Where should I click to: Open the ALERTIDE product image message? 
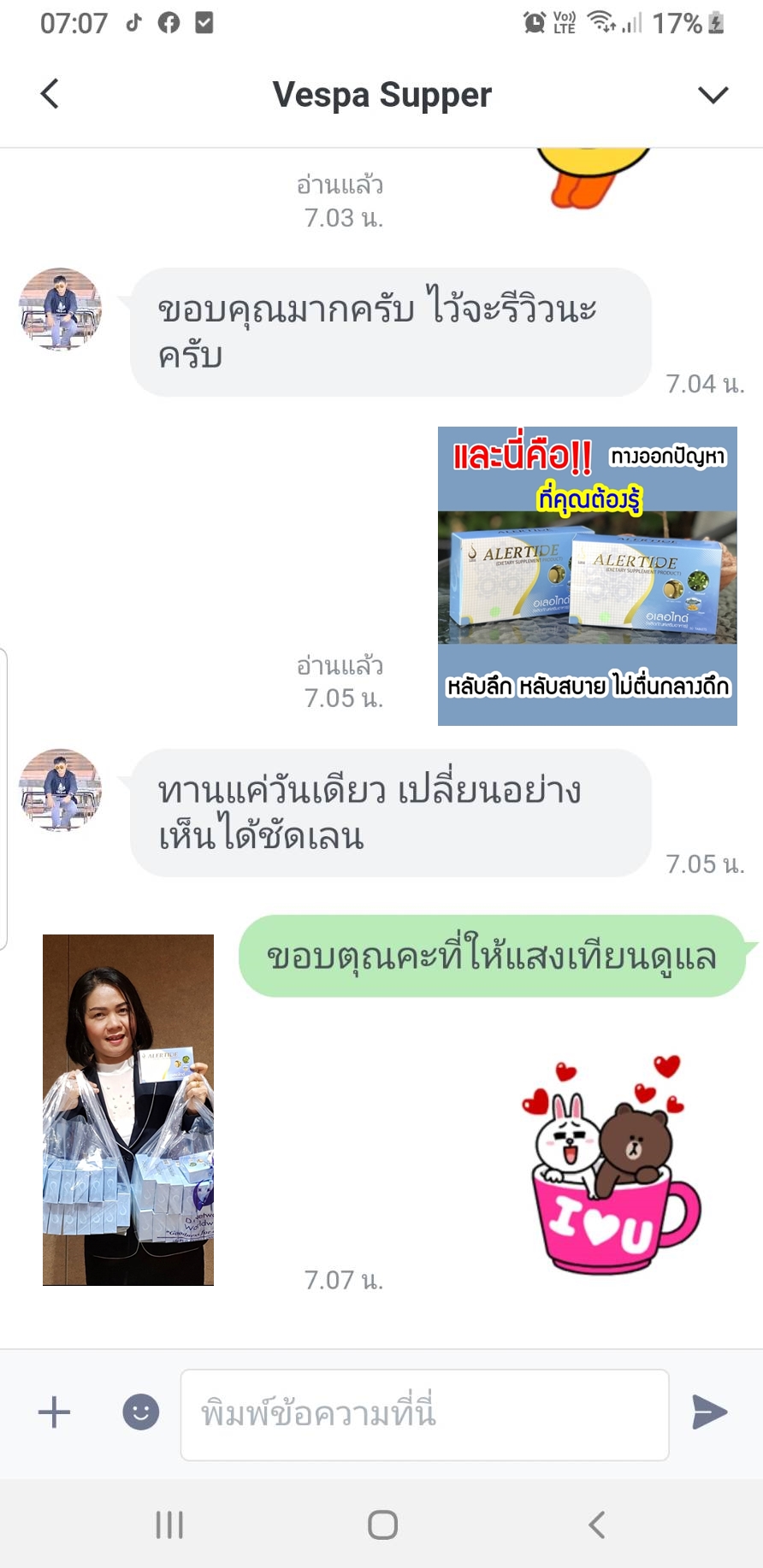(x=587, y=575)
